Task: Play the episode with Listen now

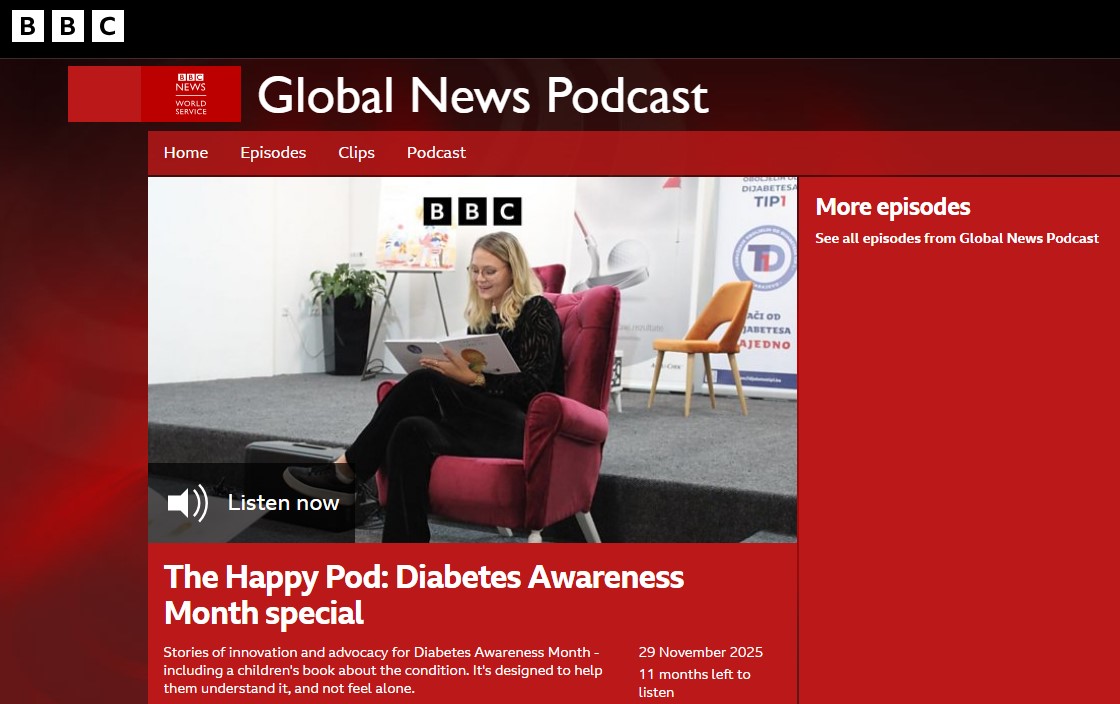Action: tap(254, 503)
